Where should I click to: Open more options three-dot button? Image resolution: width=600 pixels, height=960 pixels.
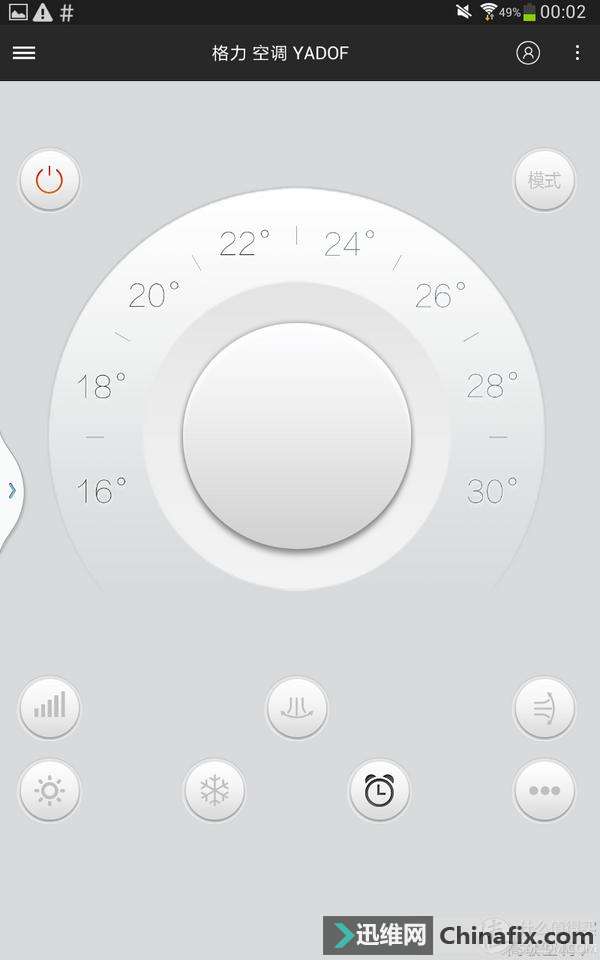[545, 791]
